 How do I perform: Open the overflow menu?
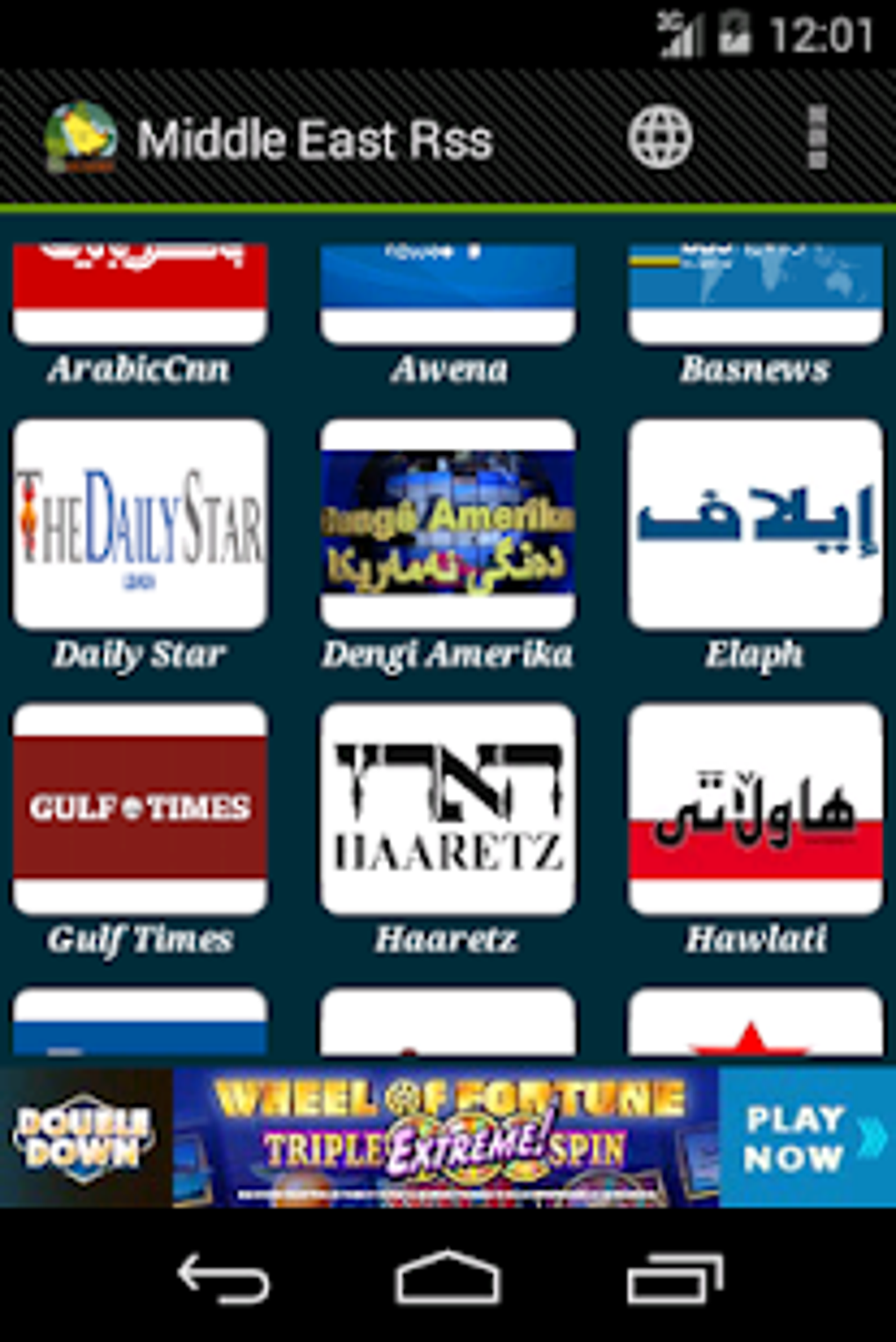coord(817,138)
